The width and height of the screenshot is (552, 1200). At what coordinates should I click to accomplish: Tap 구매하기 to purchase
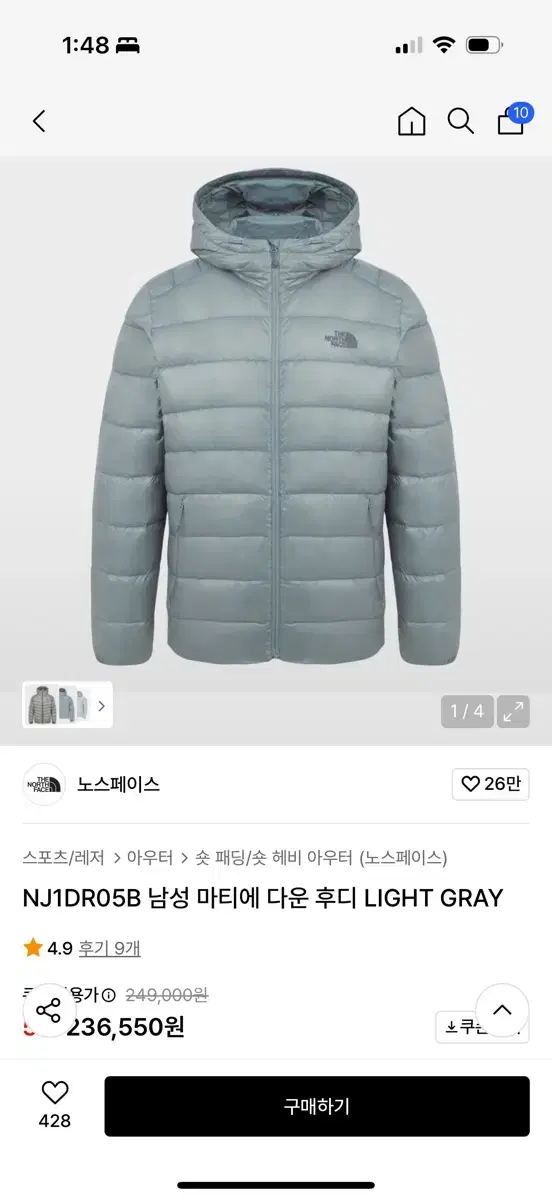[x=317, y=1106]
